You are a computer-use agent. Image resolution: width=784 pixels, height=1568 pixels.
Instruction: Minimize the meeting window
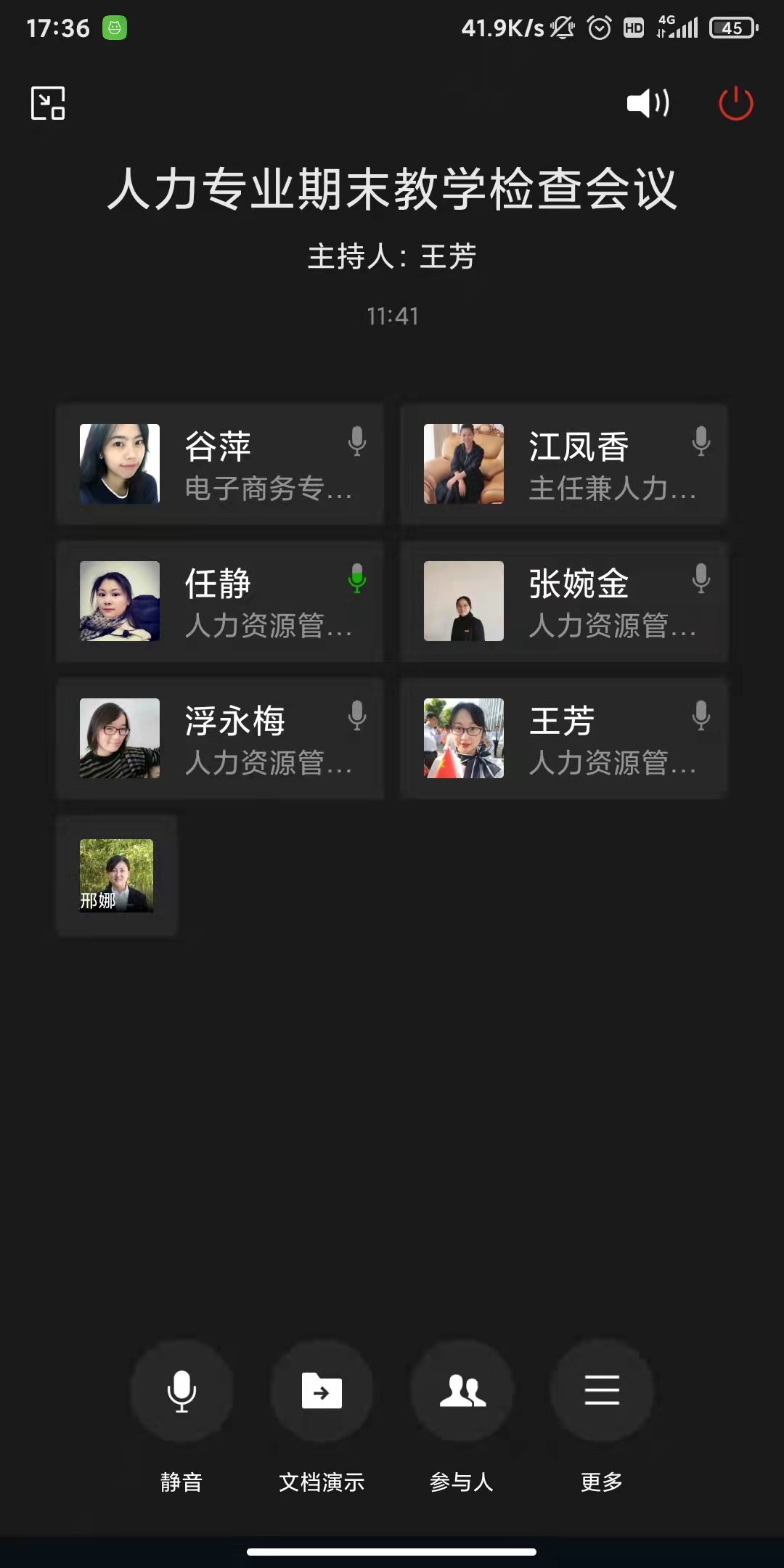pos(48,103)
